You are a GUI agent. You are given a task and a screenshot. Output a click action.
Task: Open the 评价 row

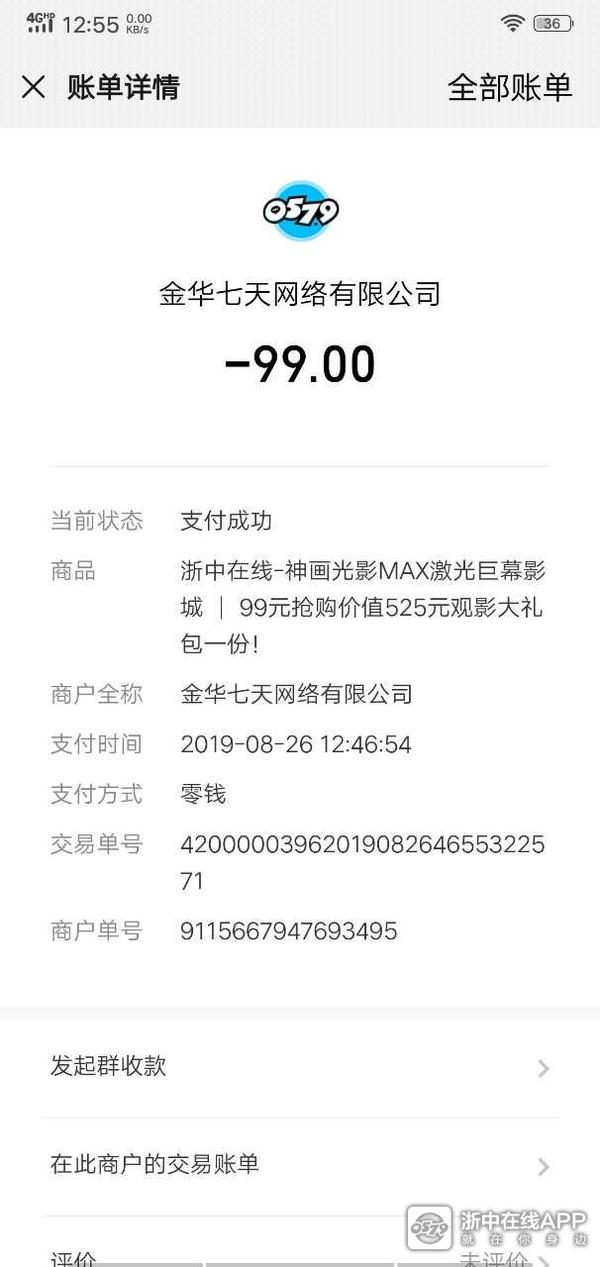click(x=200, y=1255)
